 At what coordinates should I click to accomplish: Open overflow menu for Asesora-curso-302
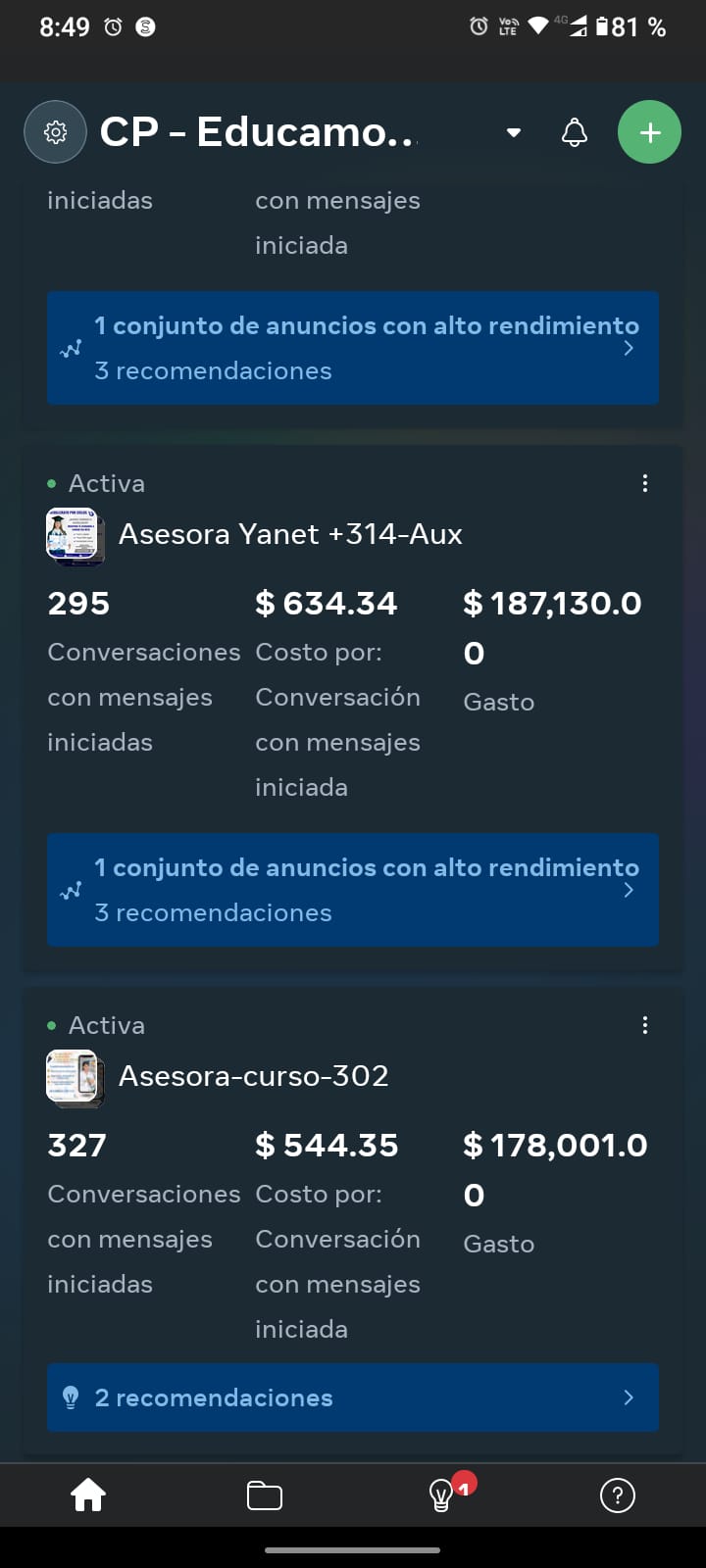point(644,1025)
